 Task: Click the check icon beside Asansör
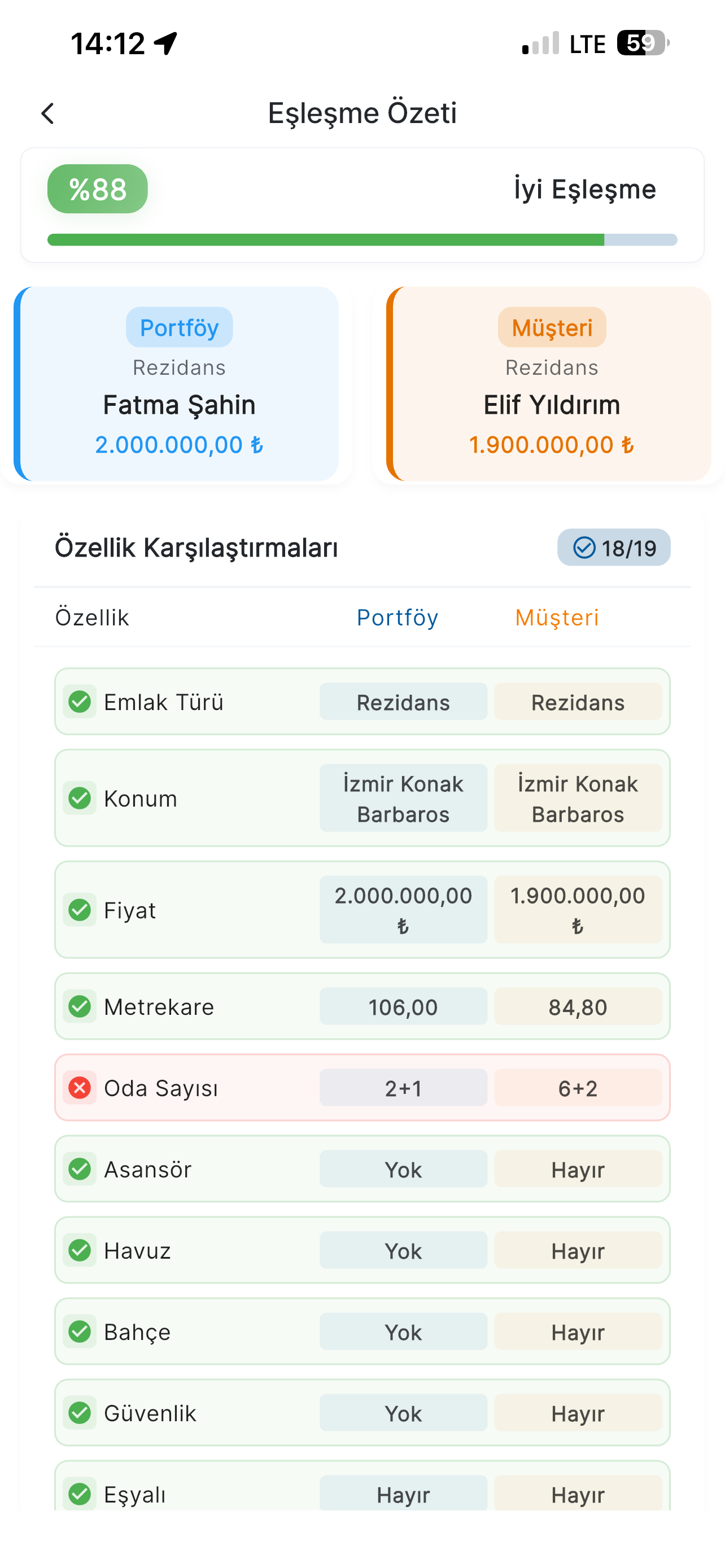coord(80,1169)
